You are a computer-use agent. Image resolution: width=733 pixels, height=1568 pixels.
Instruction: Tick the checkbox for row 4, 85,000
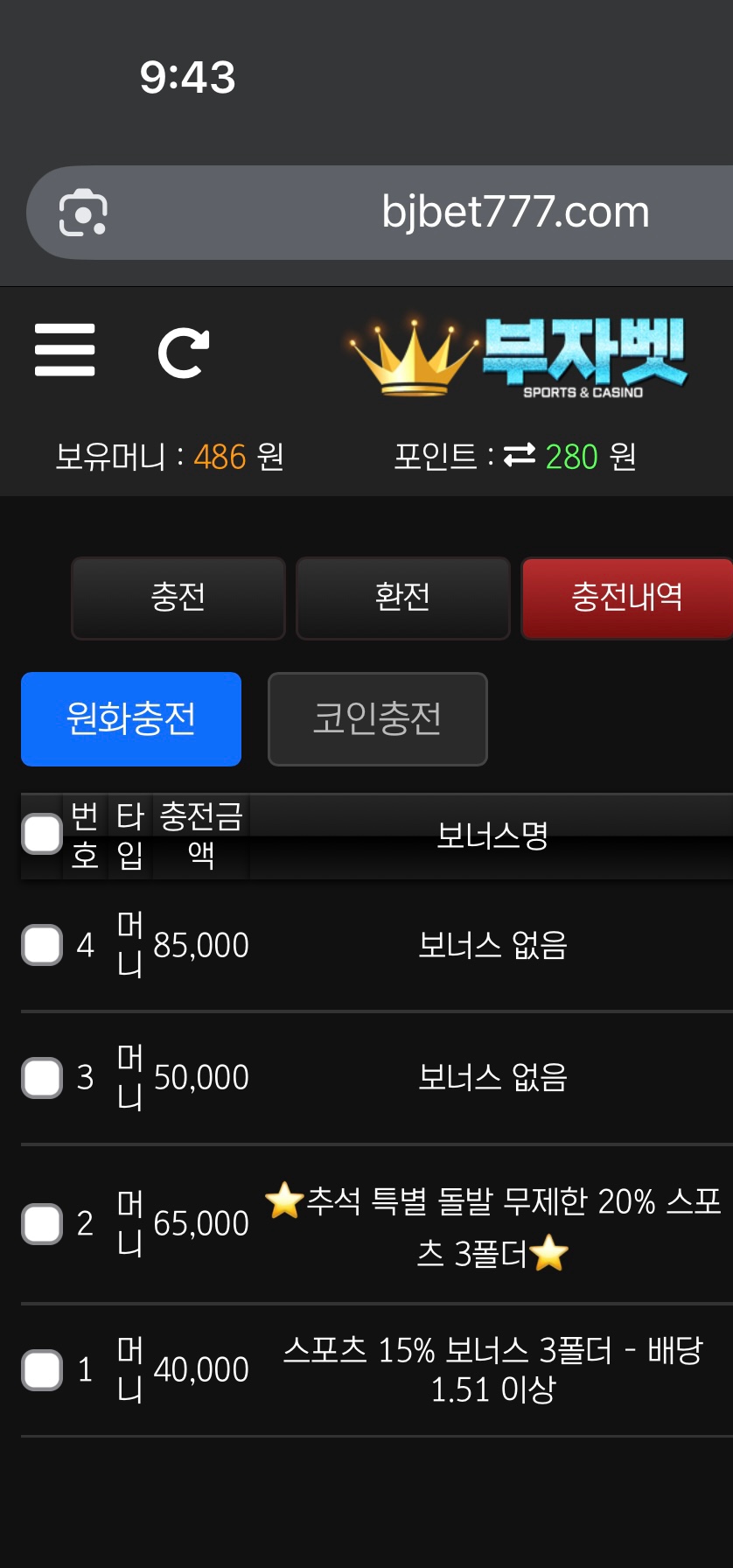tap(42, 945)
